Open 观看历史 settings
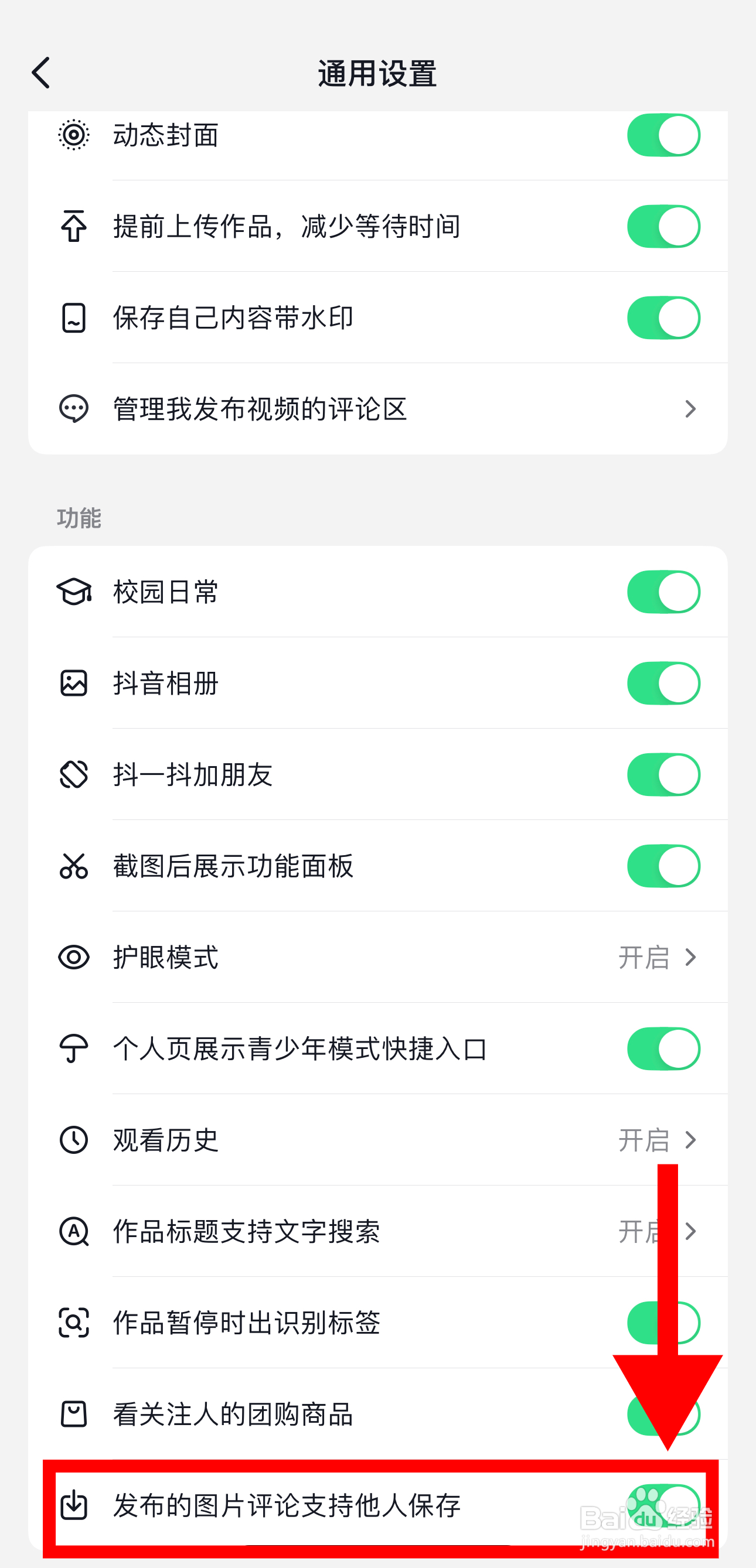The width and height of the screenshot is (756, 1568). (x=377, y=1139)
